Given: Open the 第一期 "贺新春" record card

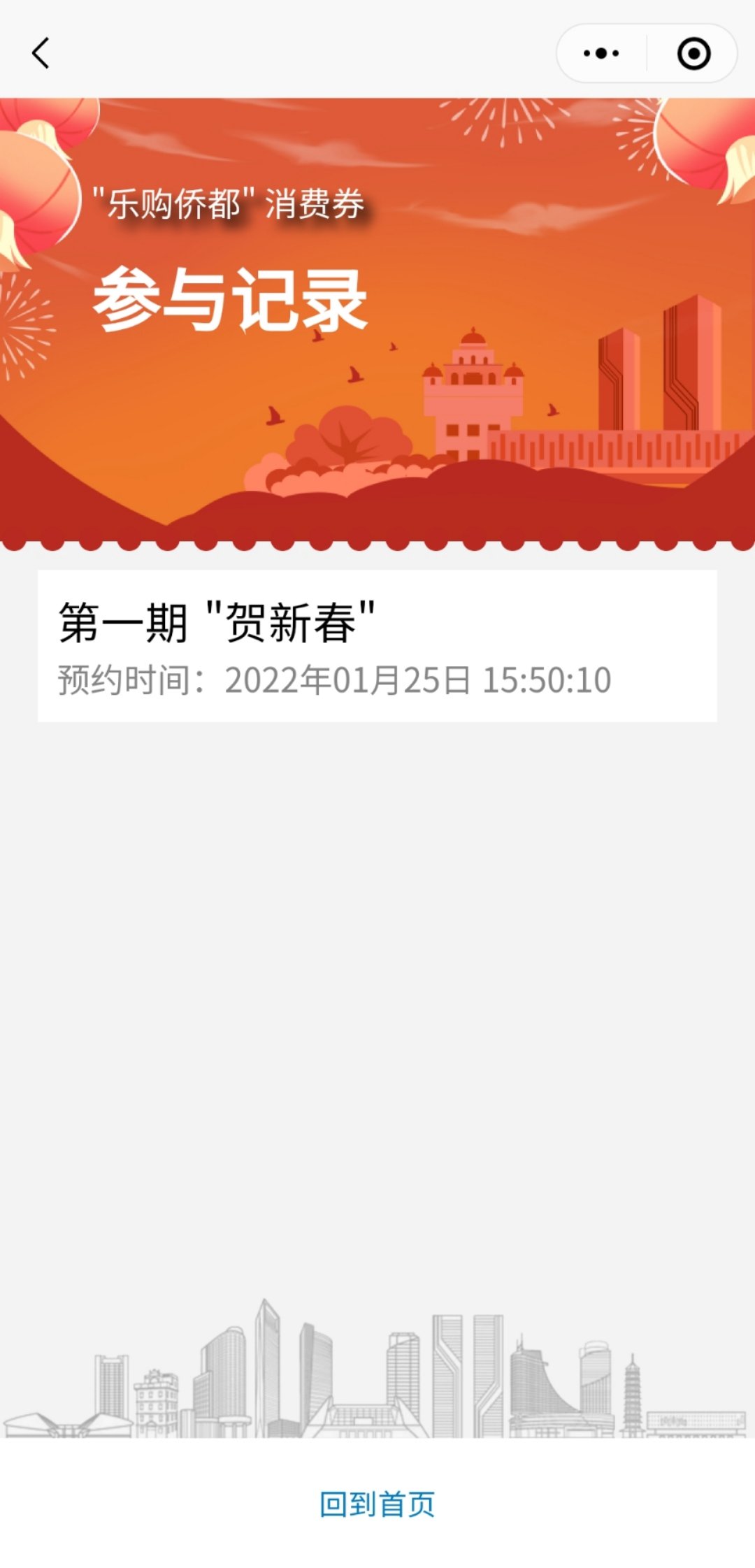Looking at the screenshot, I should (x=377, y=646).
